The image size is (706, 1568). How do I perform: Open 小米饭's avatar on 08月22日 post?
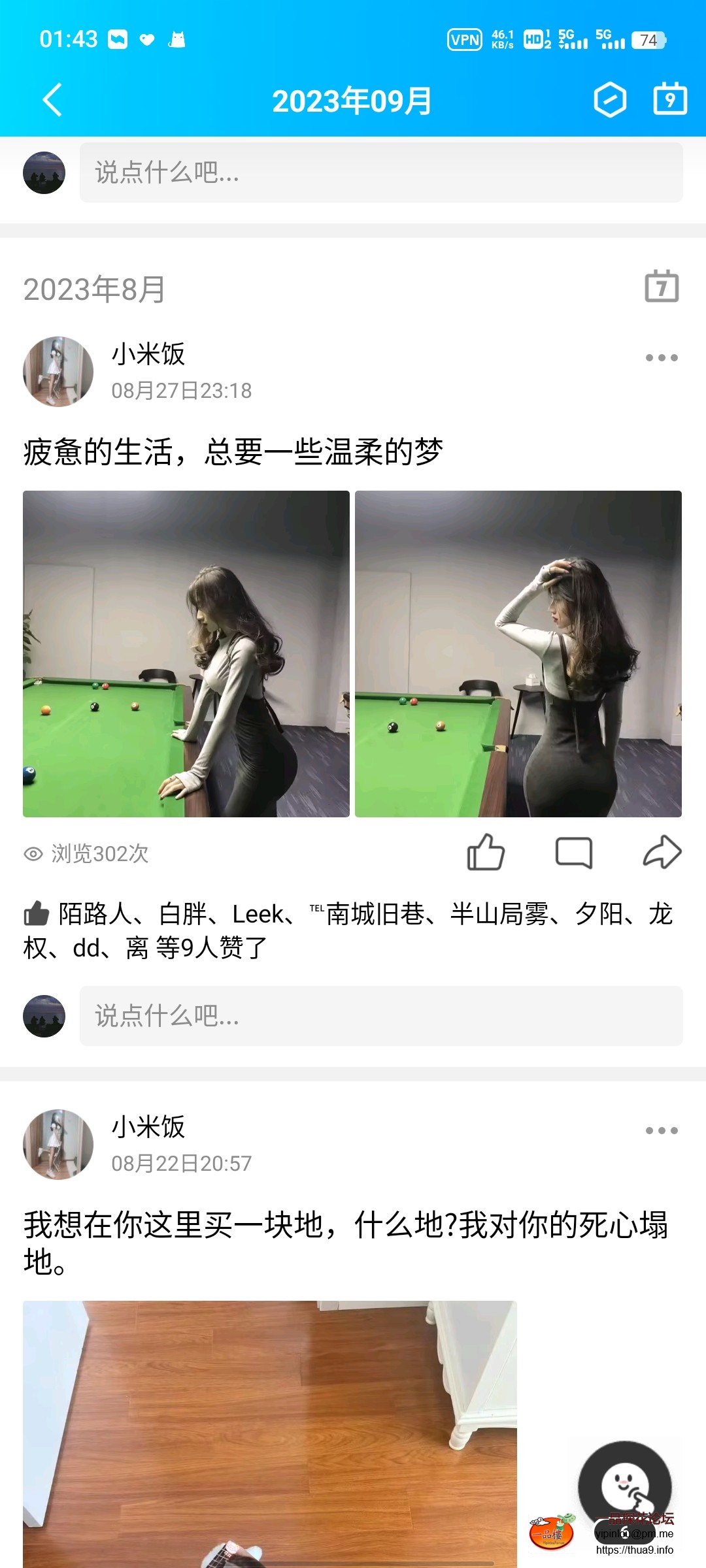58,1145
